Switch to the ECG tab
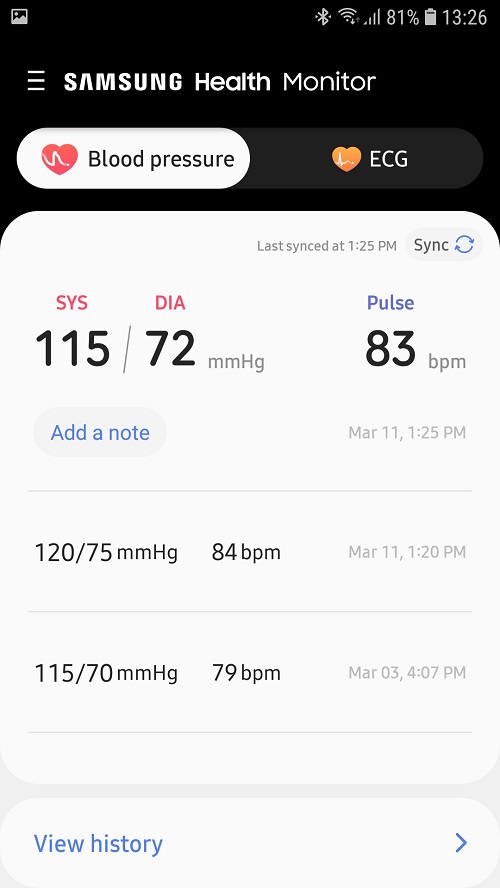 click(367, 159)
